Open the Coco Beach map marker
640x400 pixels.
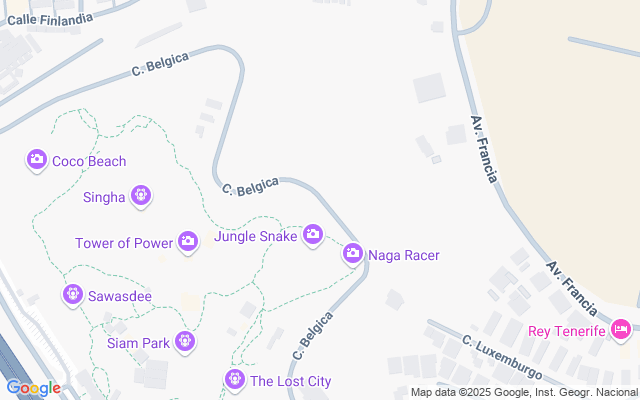point(37,160)
